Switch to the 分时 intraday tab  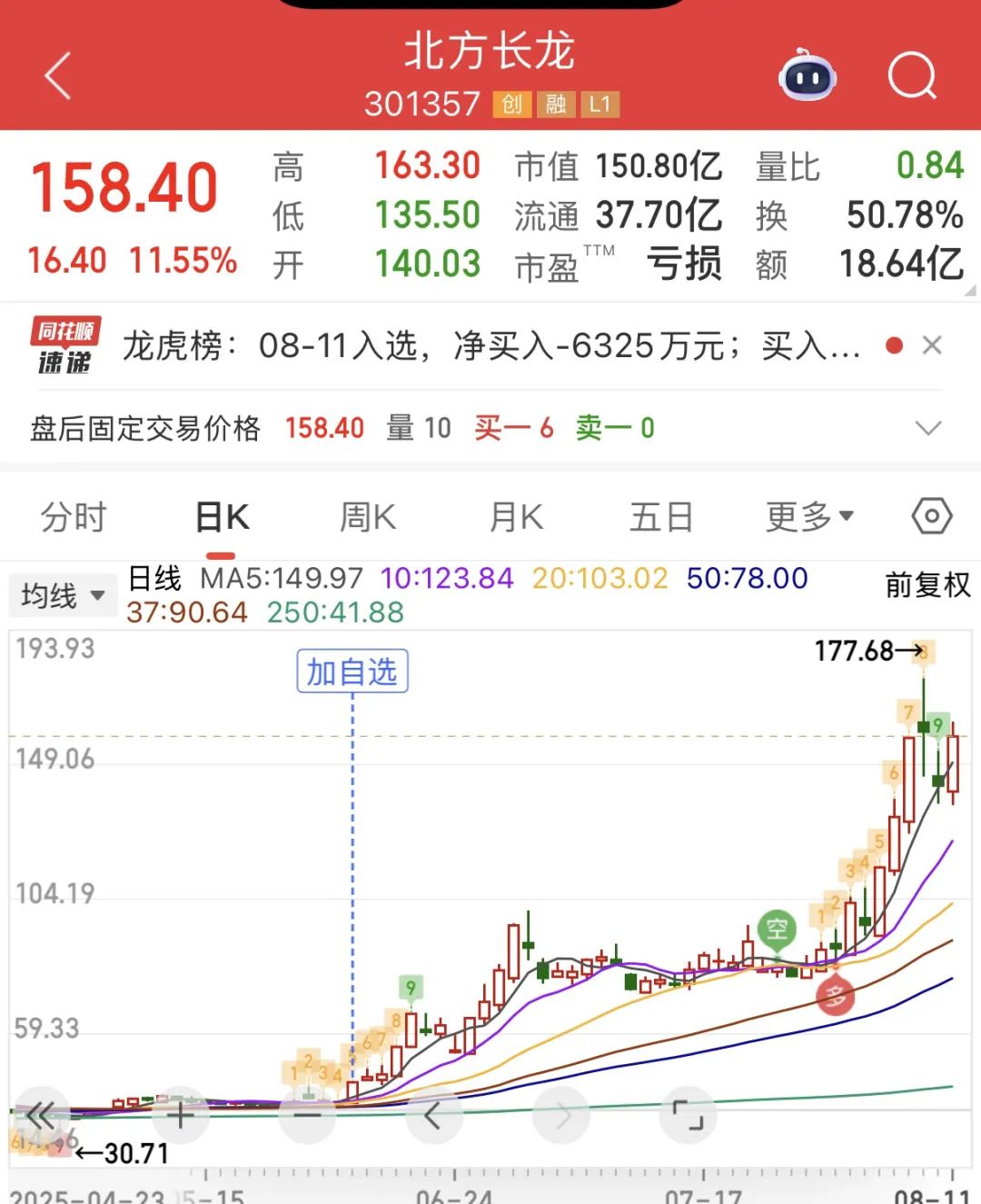(73, 515)
